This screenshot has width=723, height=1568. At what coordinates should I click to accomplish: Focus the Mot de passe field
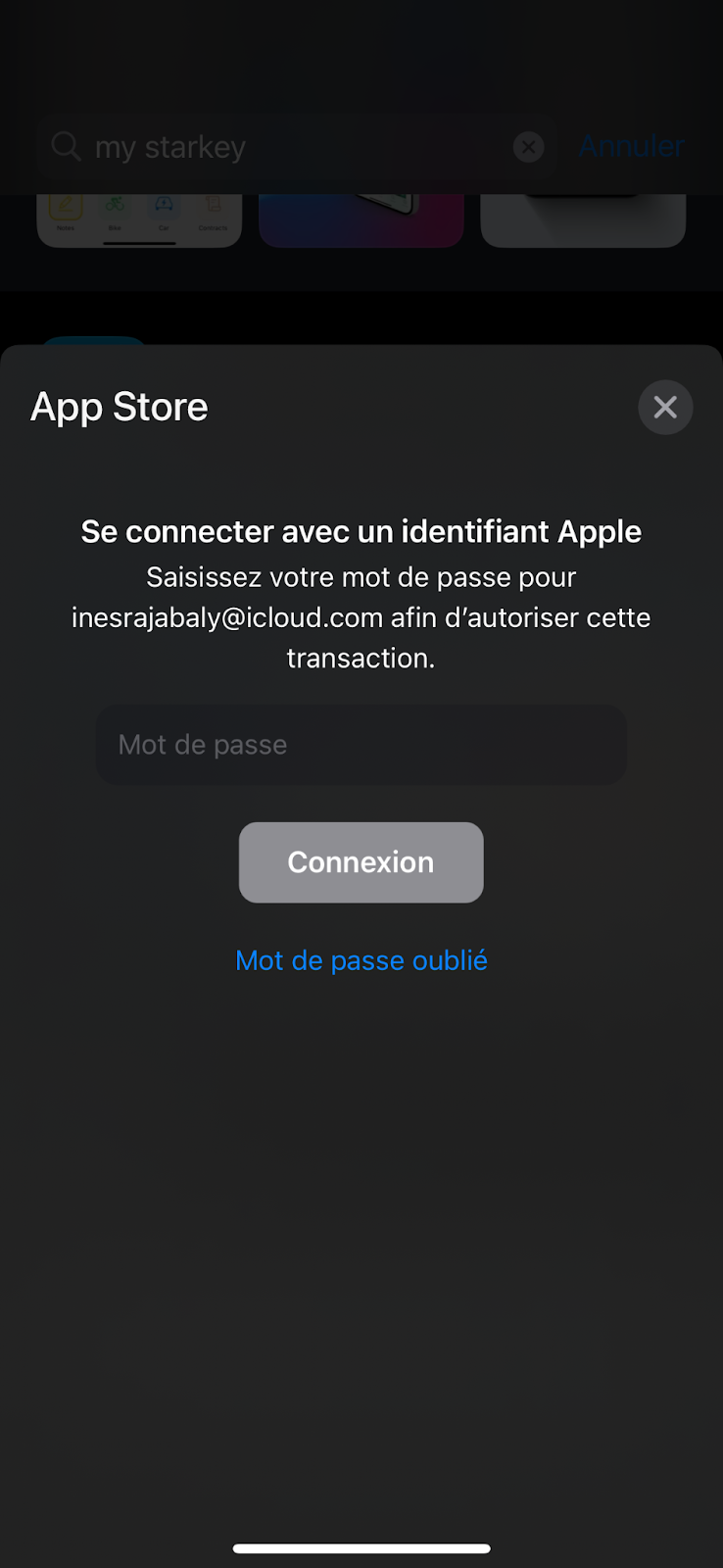tap(361, 744)
